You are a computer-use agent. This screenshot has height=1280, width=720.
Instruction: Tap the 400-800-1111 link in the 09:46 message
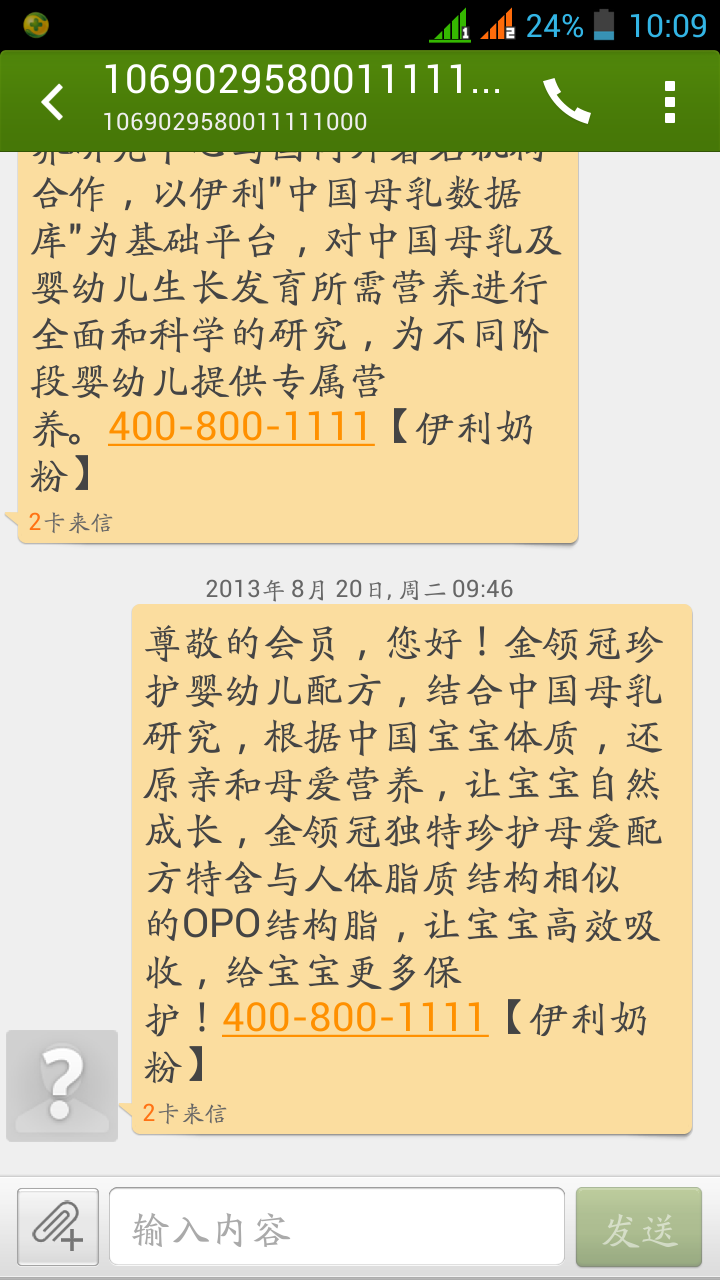tap(355, 1018)
